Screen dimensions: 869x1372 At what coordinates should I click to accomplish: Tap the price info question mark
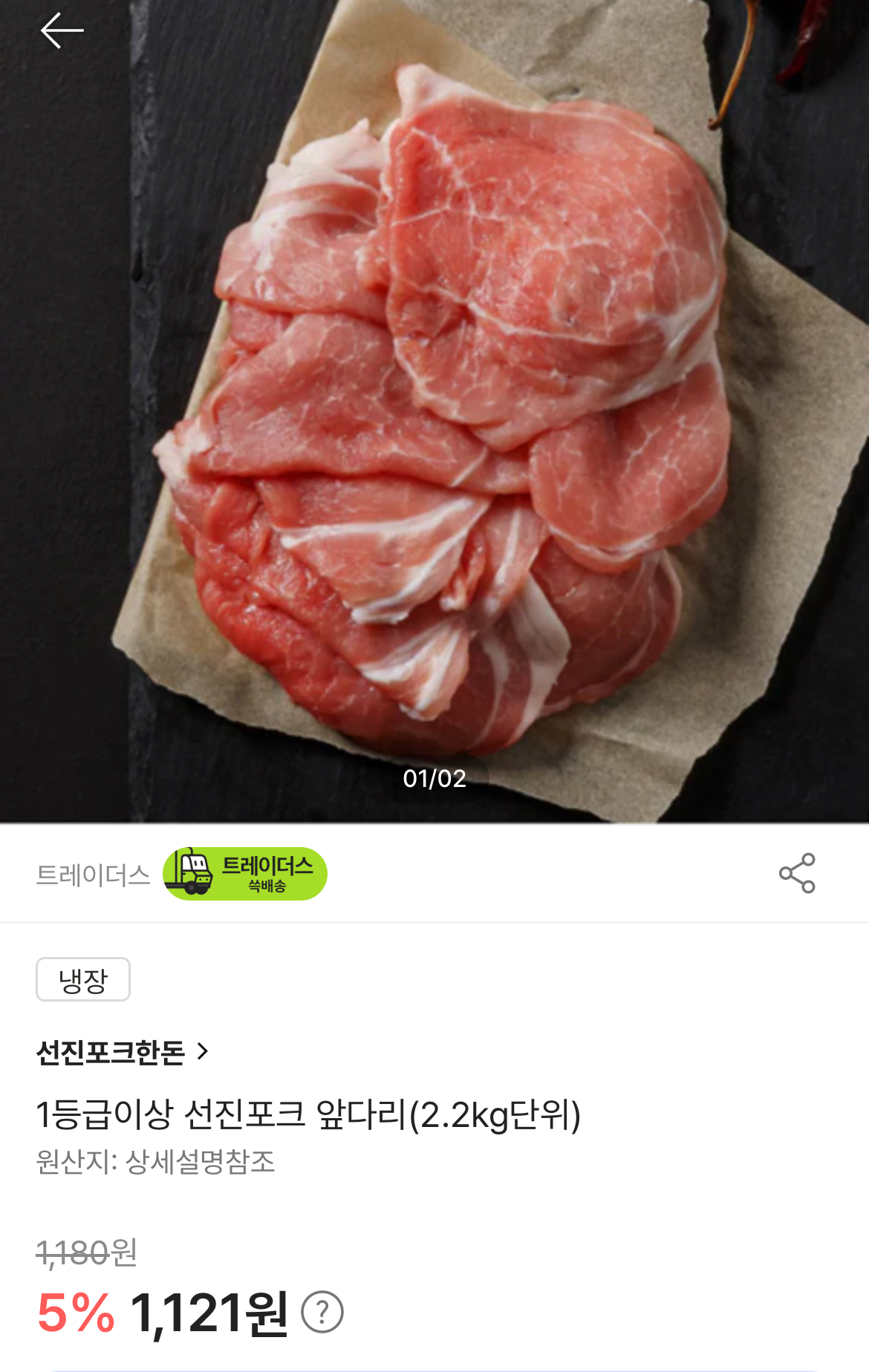tap(322, 1312)
